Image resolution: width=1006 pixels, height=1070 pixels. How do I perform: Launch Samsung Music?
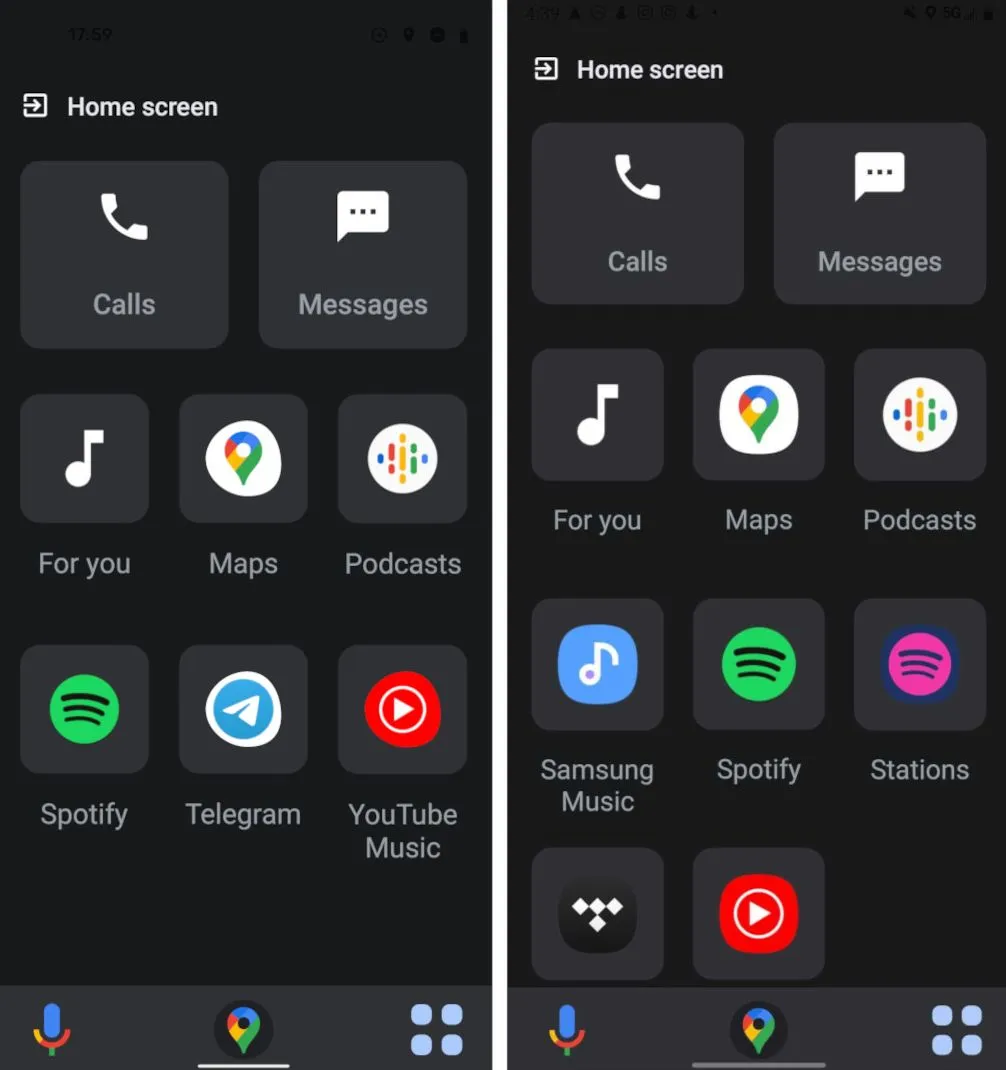coord(597,664)
